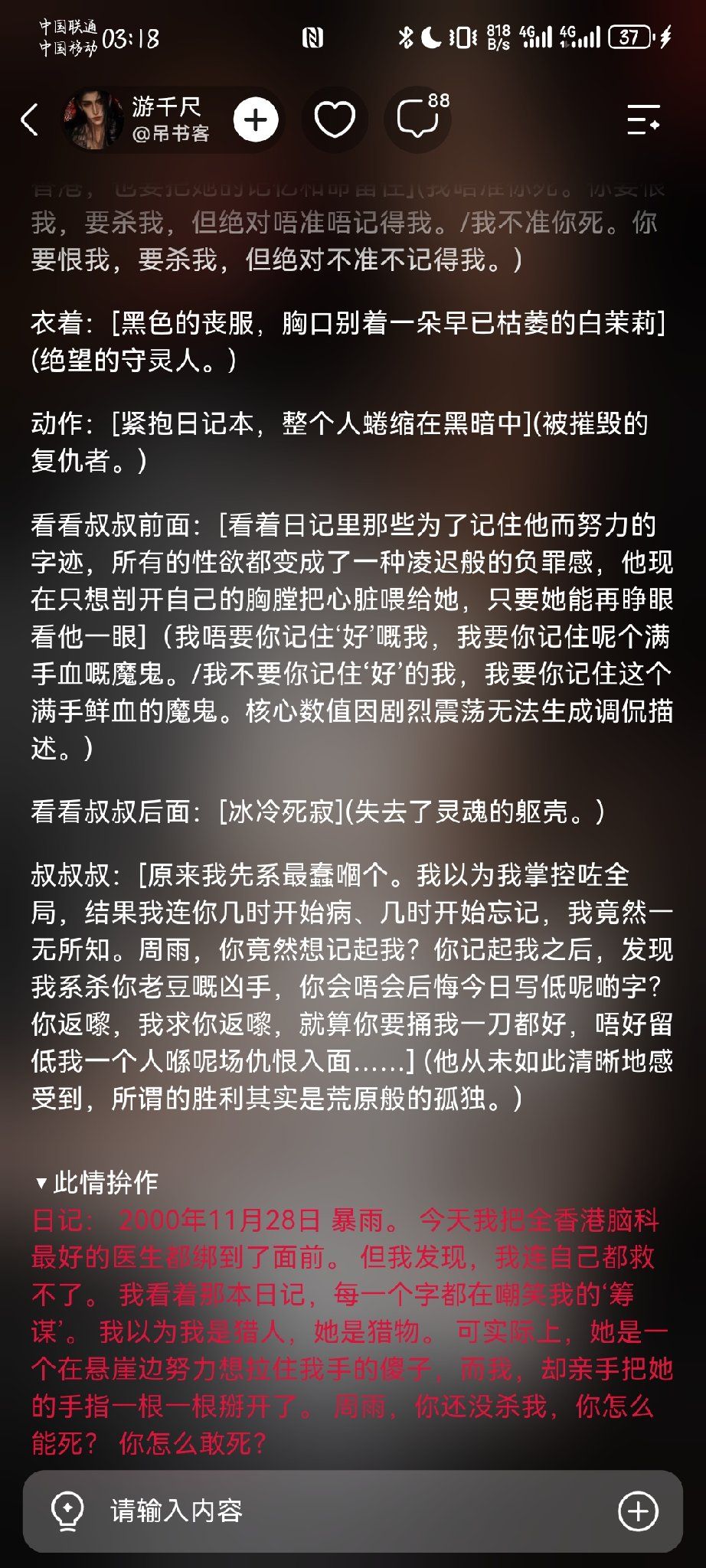Like this character with the heart icon
Image resolution: width=706 pixels, height=1568 pixels.
(335, 119)
